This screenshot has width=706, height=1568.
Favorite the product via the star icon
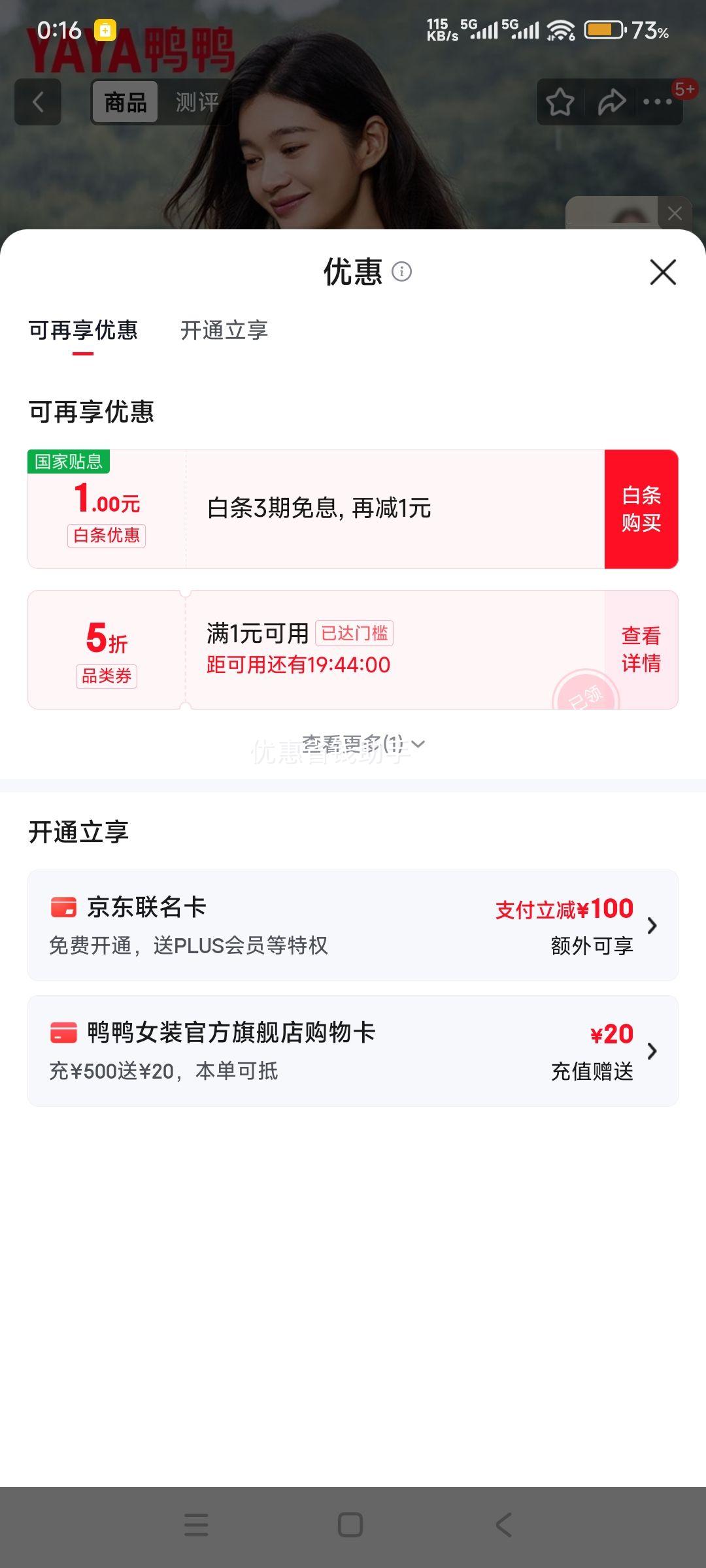click(561, 103)
